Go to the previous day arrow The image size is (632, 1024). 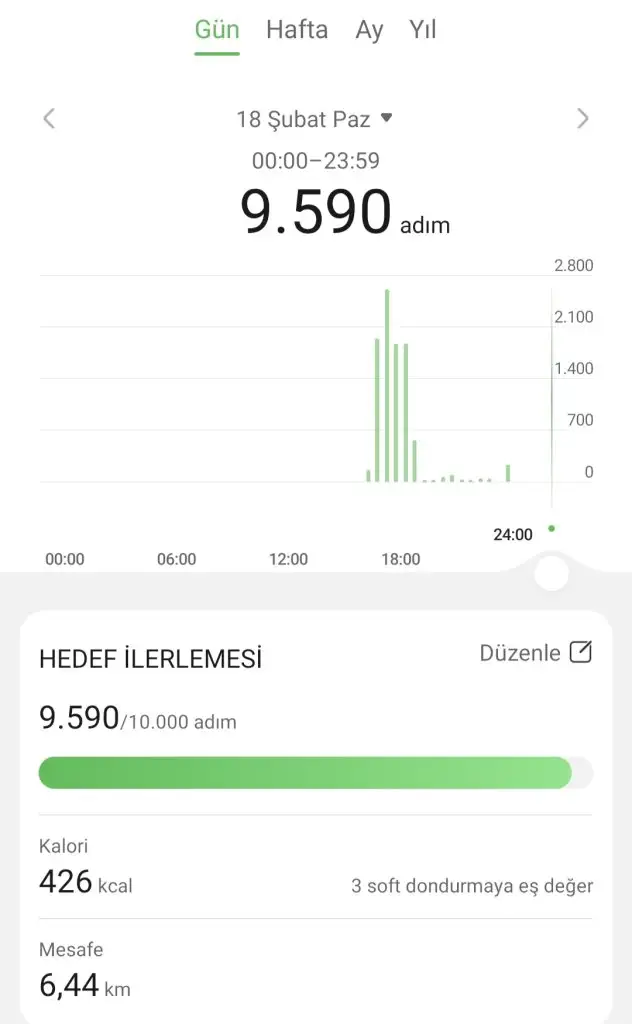[49, 119]
